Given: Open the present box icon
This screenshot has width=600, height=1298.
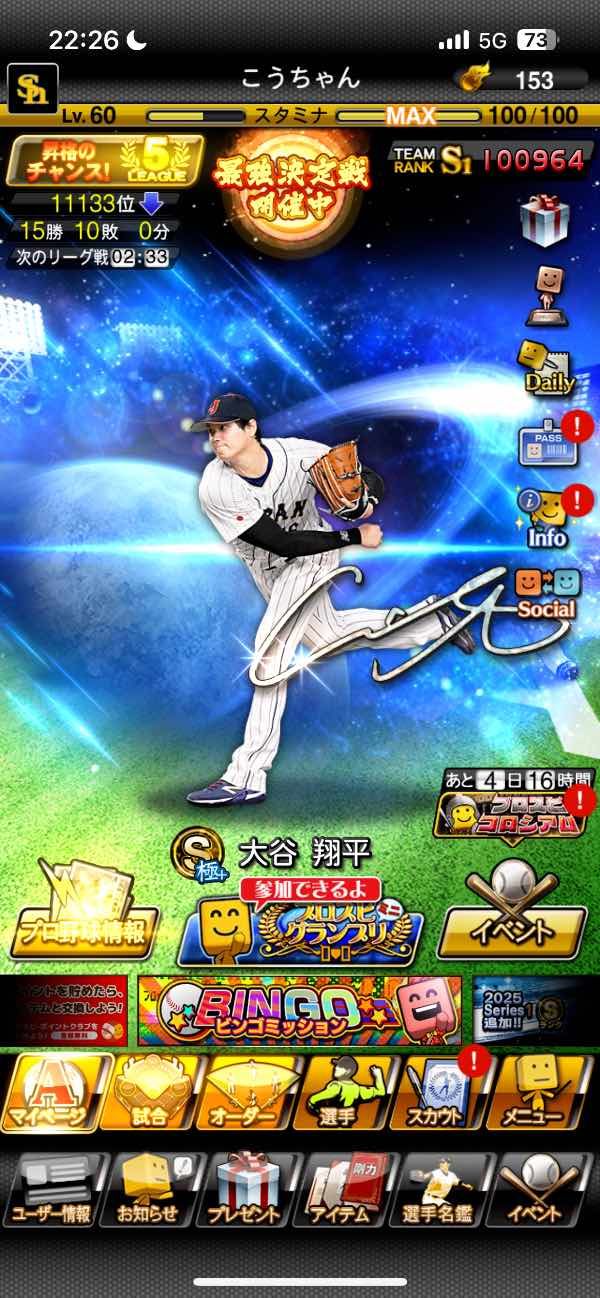Looking at the screenshot, I should coord(546,219).
